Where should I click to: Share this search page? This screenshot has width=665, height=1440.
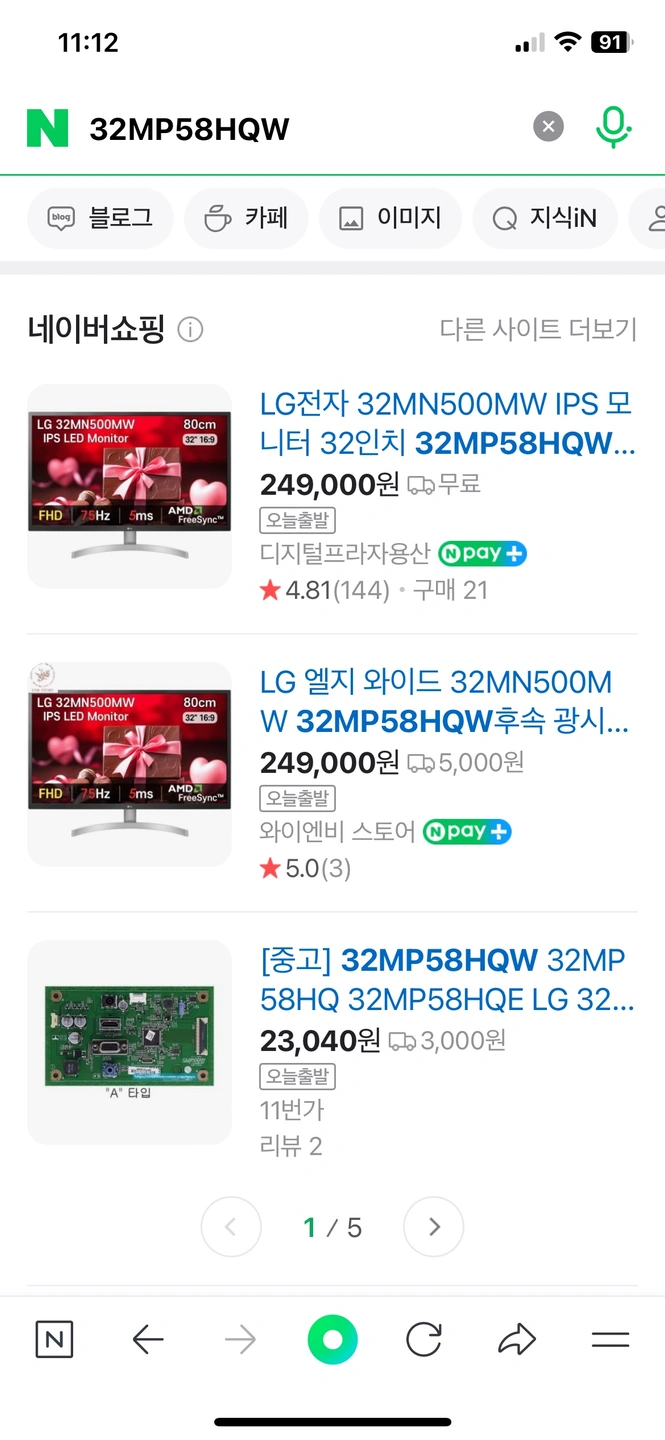(517, 1340)
